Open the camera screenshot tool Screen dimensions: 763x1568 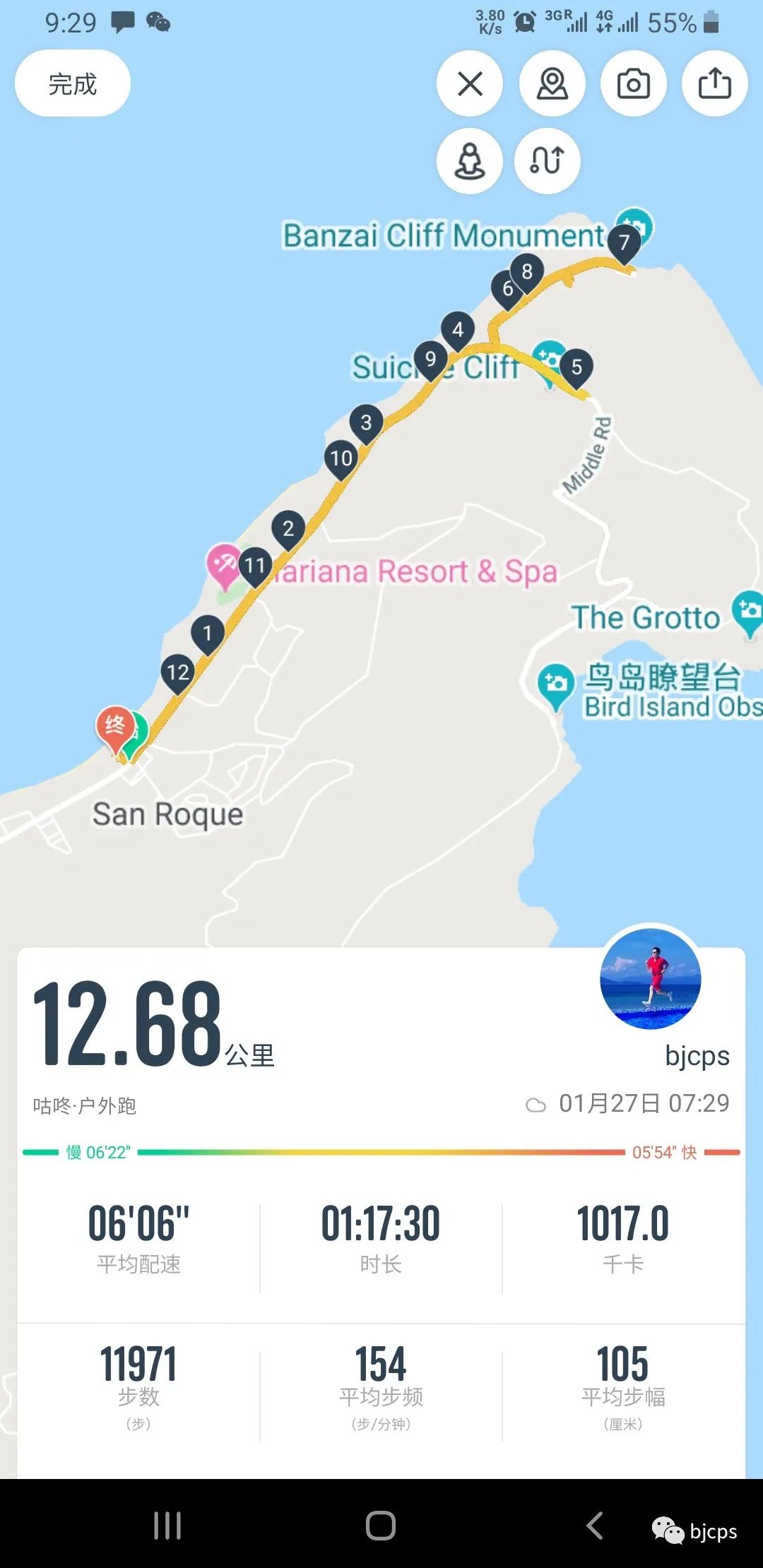(633, 83)
